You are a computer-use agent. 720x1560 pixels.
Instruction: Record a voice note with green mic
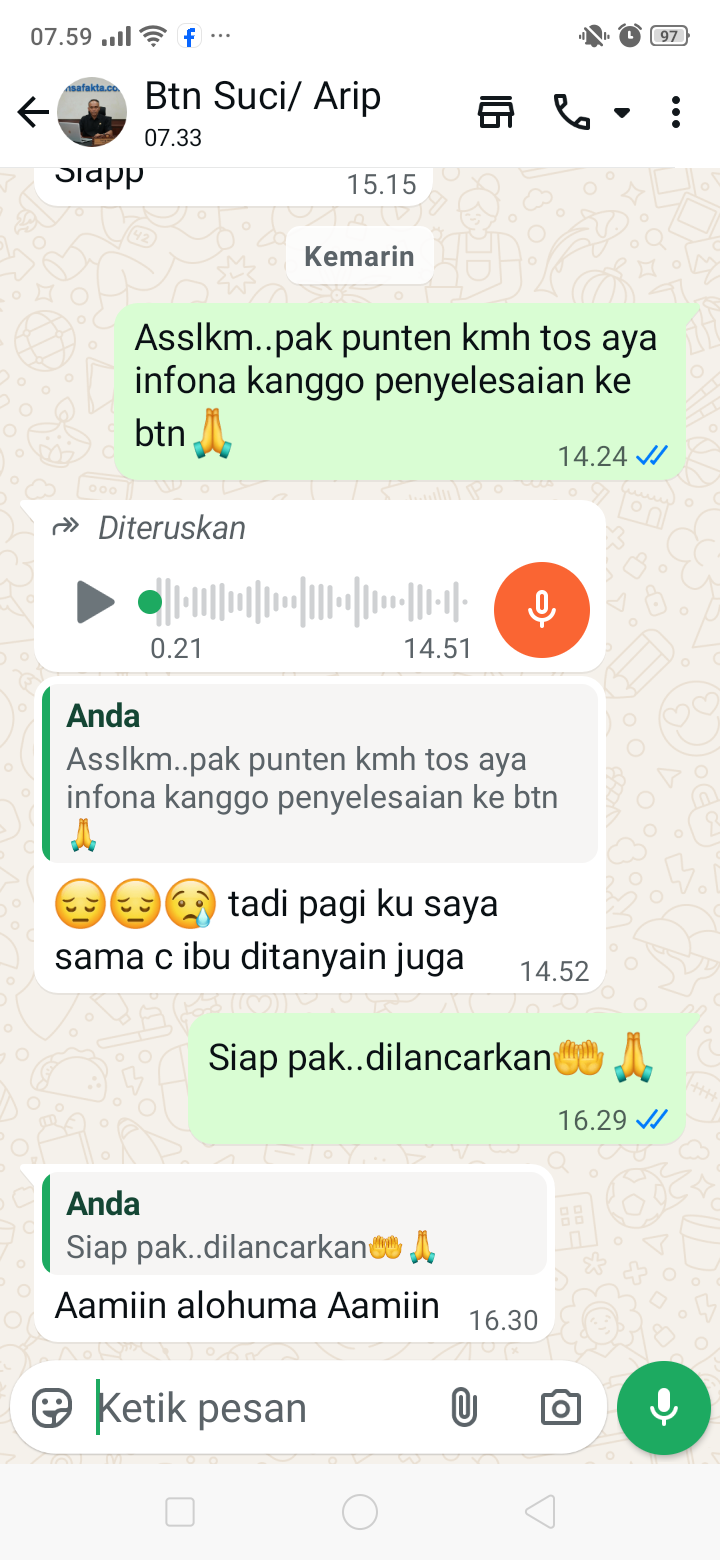click(x=664, y=1408)
